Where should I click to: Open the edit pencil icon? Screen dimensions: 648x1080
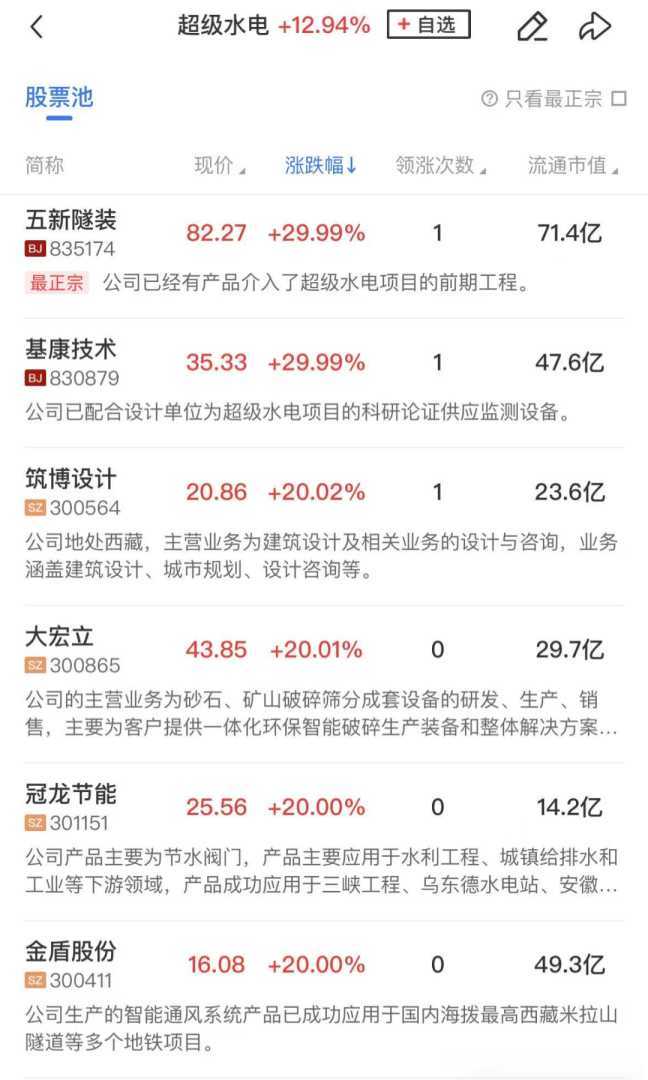pyautogui.click(x=532, y=27)
